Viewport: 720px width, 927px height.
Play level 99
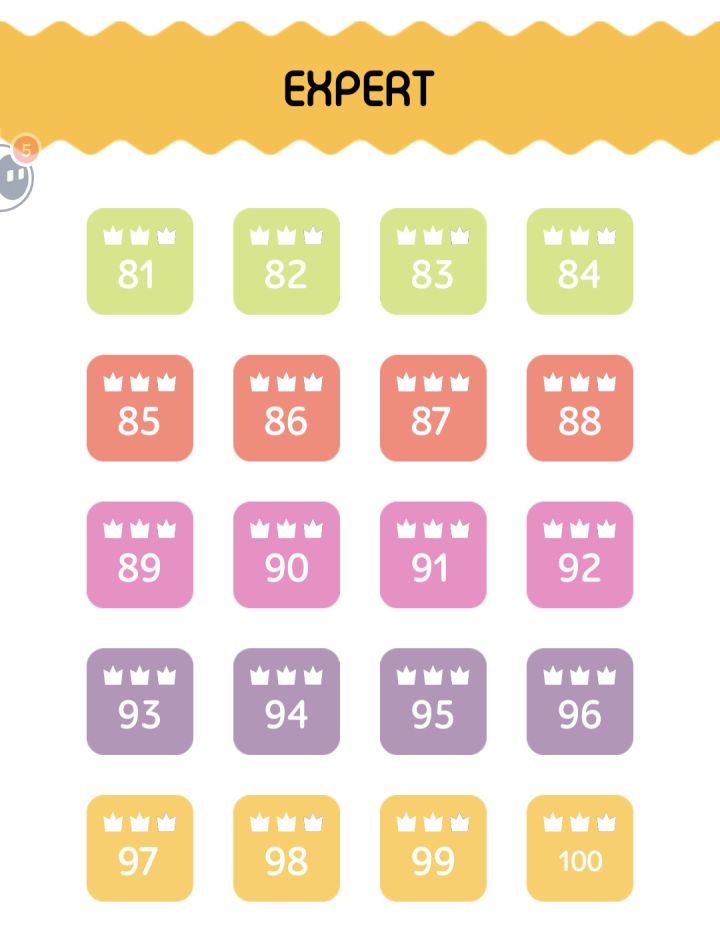[432, 848]
